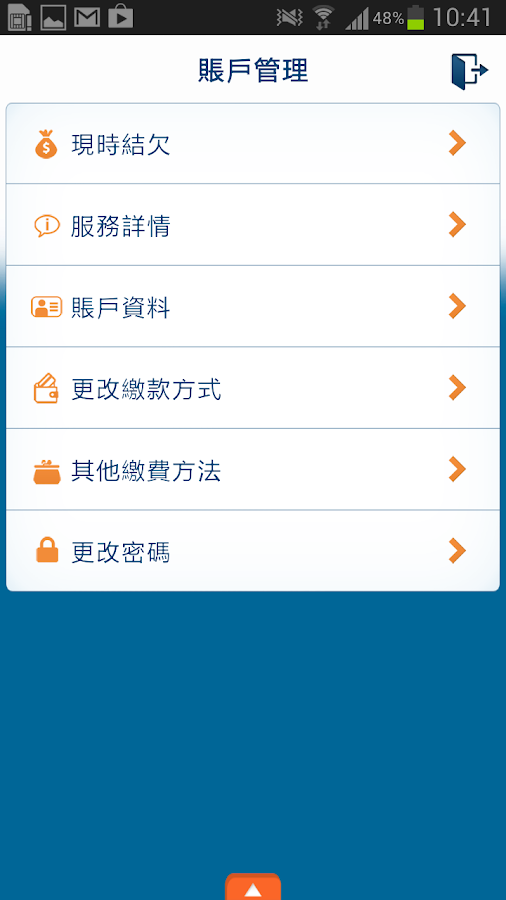Expand the orange up-arrow tab at bottom

[253, 887]
